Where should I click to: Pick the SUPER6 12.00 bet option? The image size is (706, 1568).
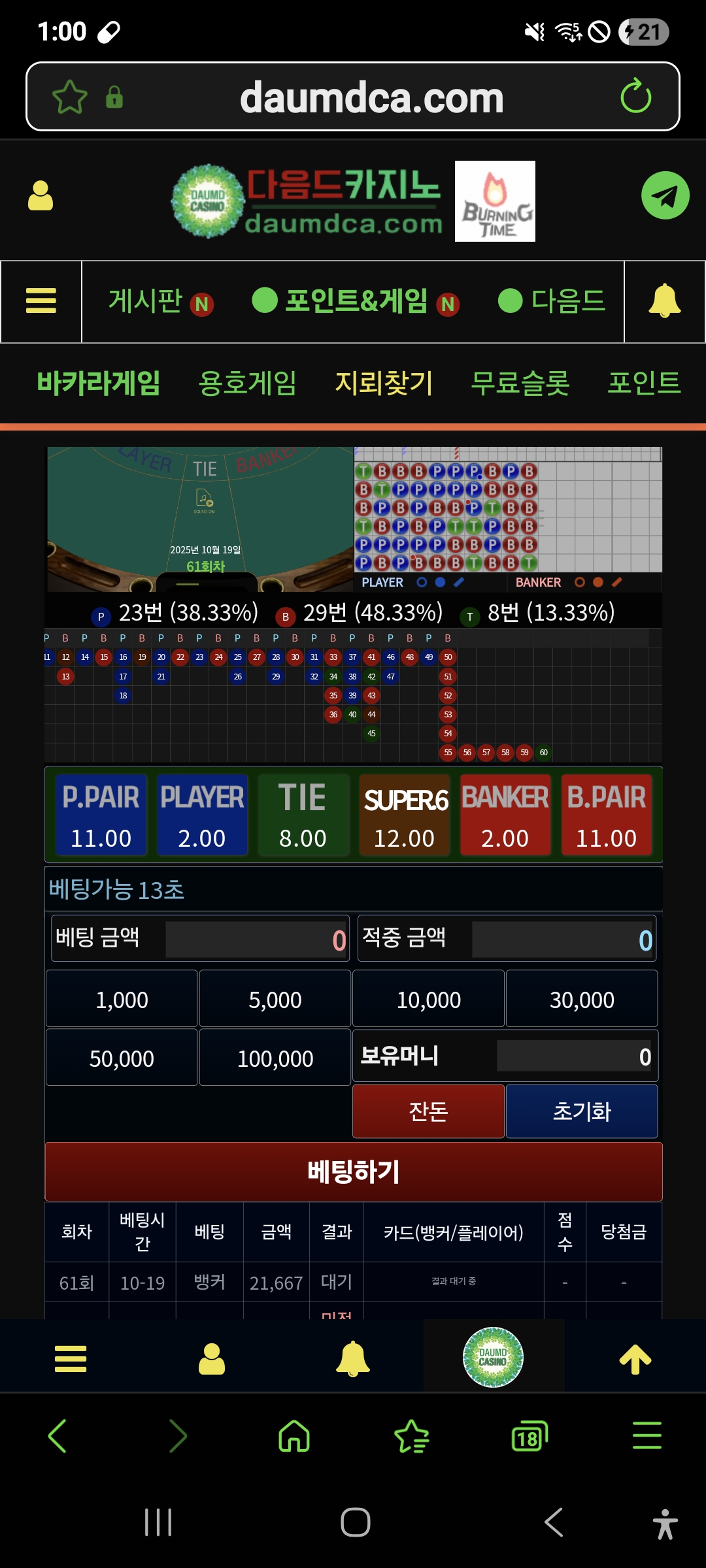404,815
